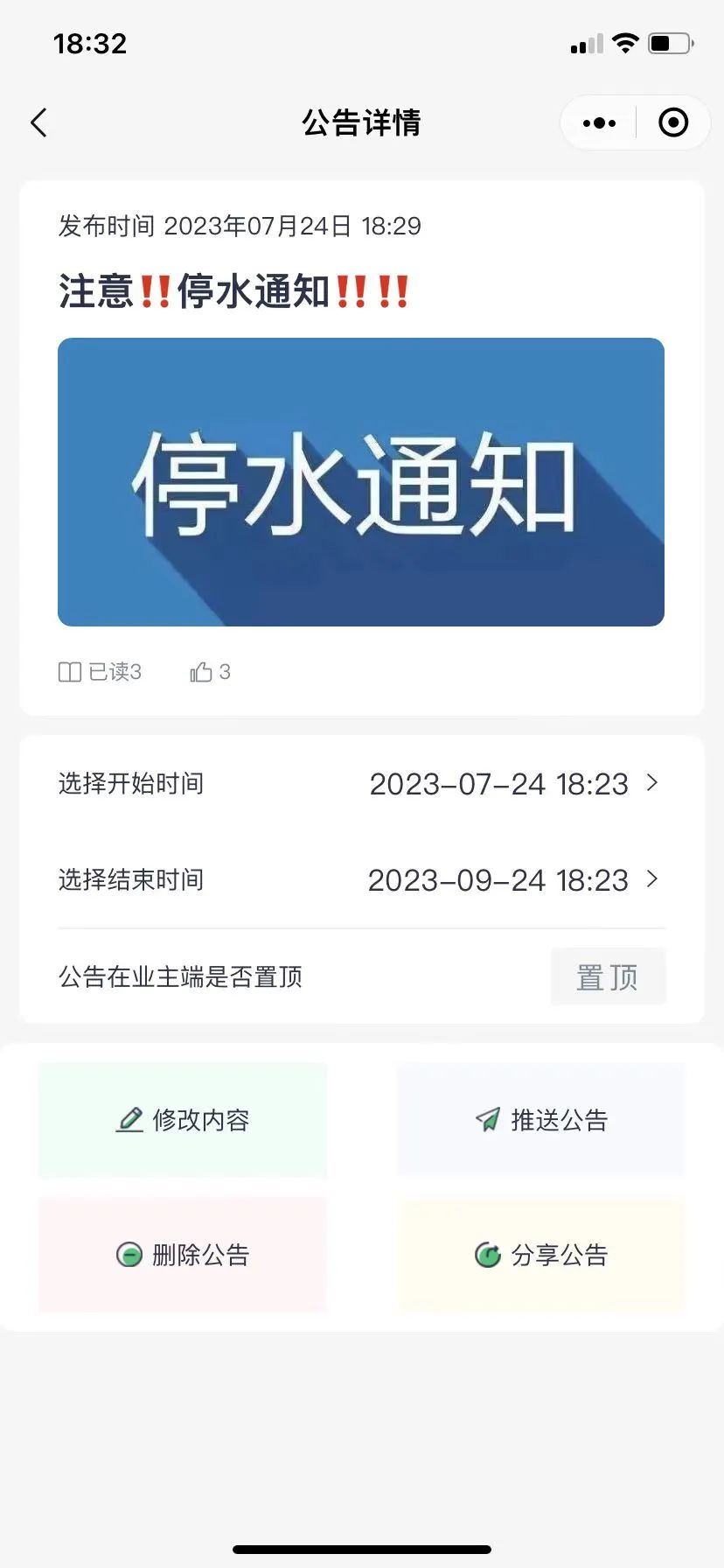This screenshot has width=724, height=1568.
Task: Go back from the 公告详情 page
Action: click(39, 123)
